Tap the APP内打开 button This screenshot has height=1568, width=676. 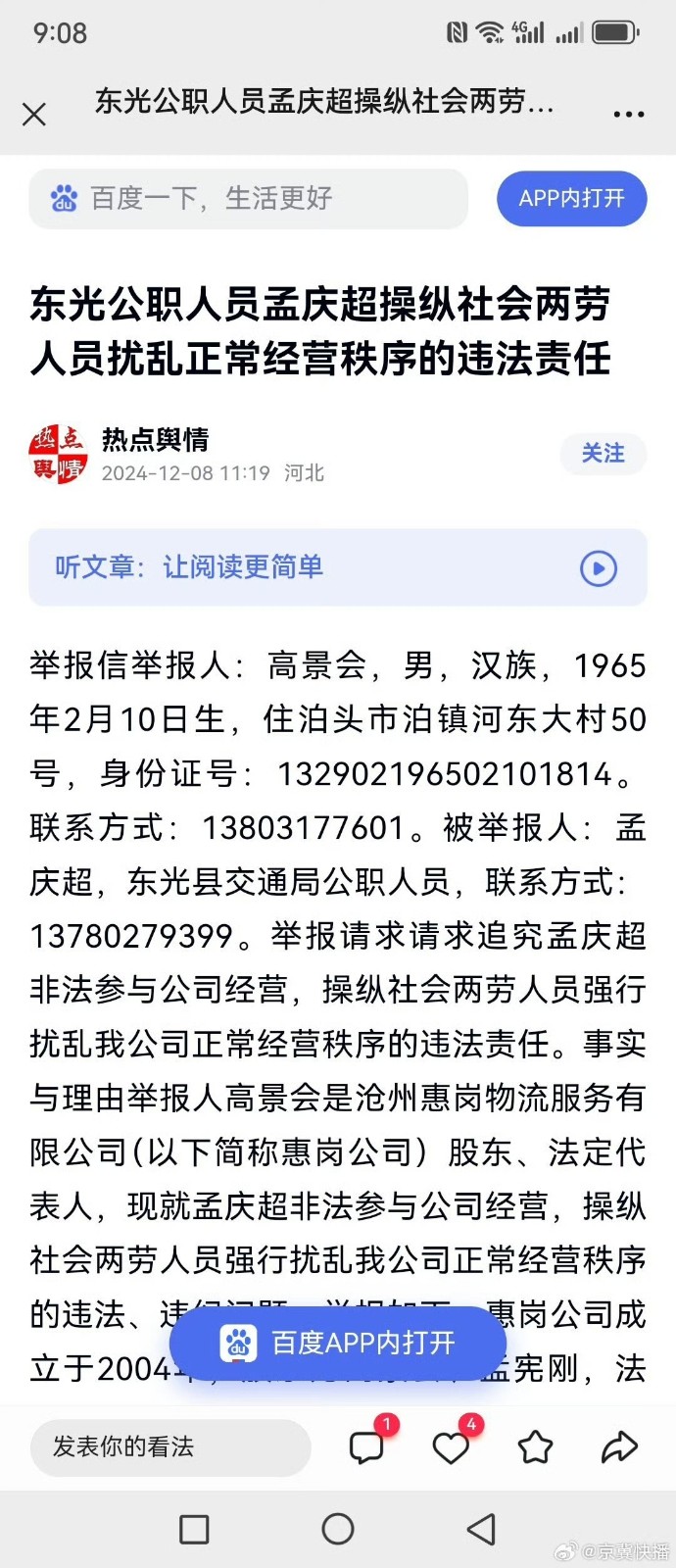(571, 199)
